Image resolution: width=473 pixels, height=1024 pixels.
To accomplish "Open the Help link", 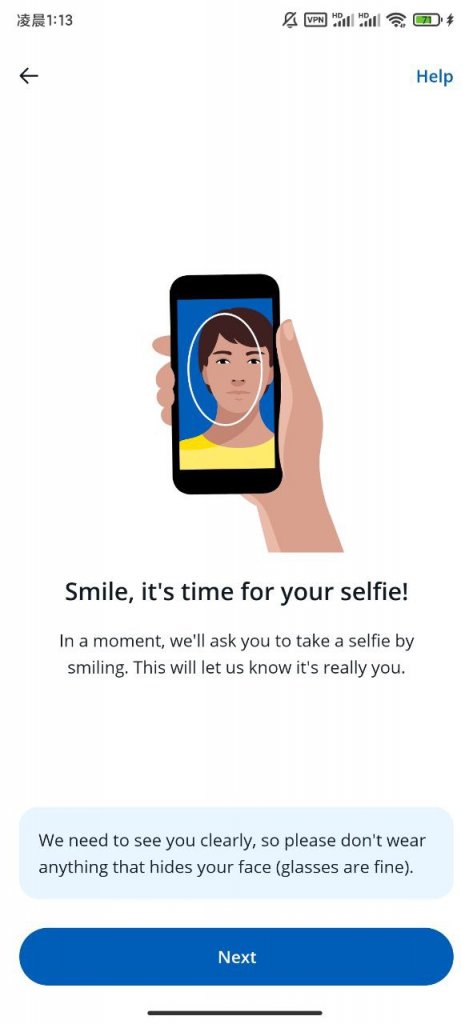I will pyautogui.click(x=434, y=76).
